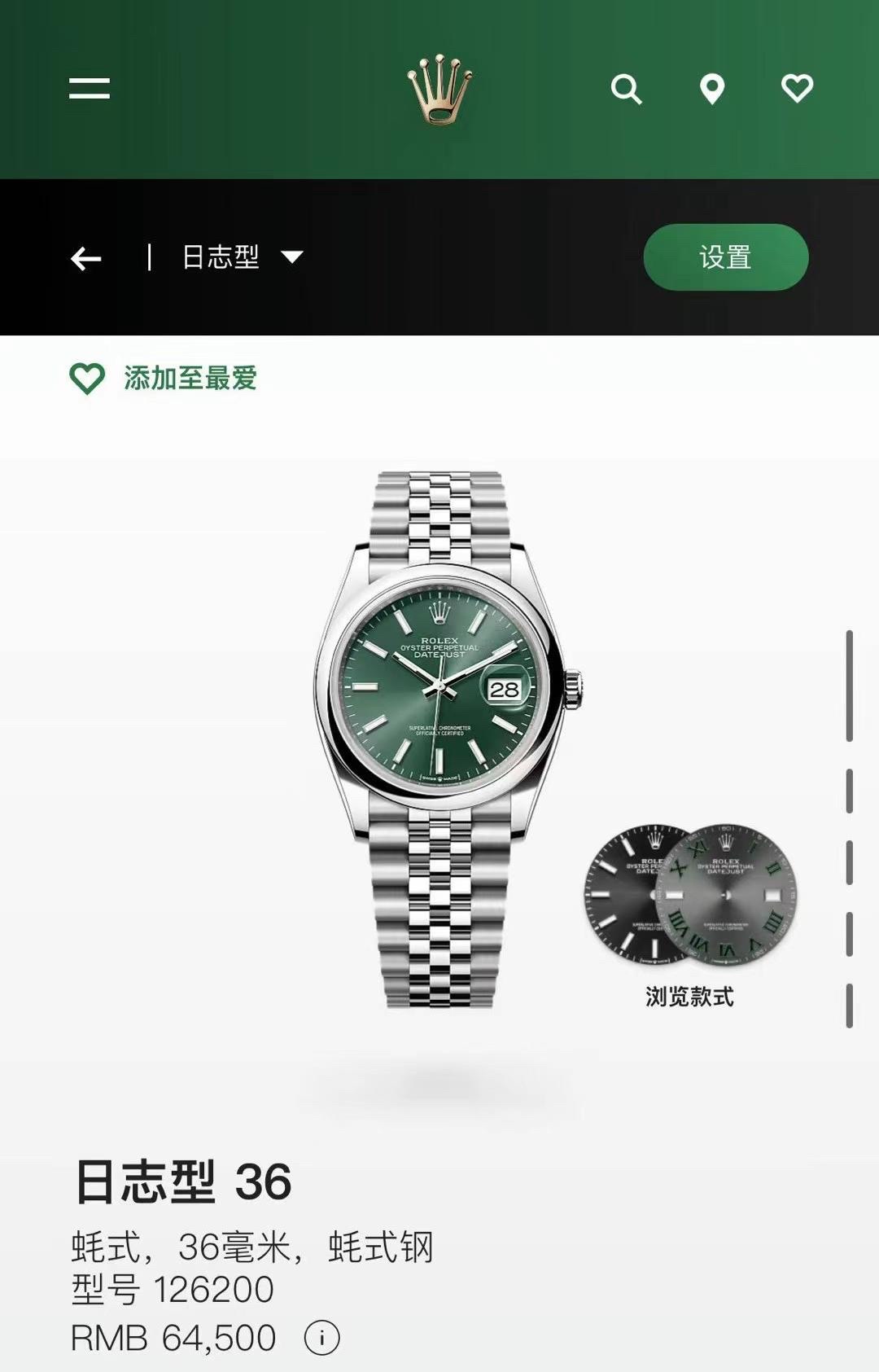The width and height of the screenshot is (879, 1372).
Task: Open the favorites heart in header
Action: pyautogui.click(x=797, y=88)
